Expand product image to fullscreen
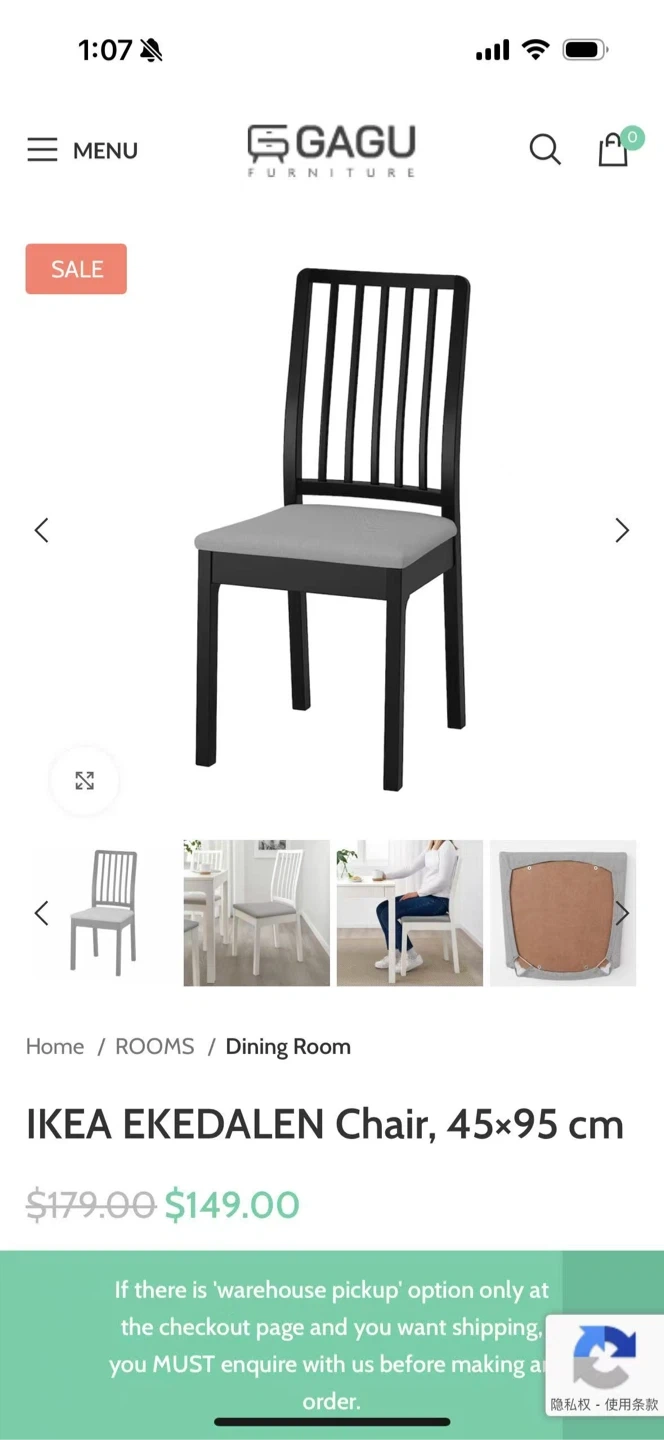 coord(84,781)
